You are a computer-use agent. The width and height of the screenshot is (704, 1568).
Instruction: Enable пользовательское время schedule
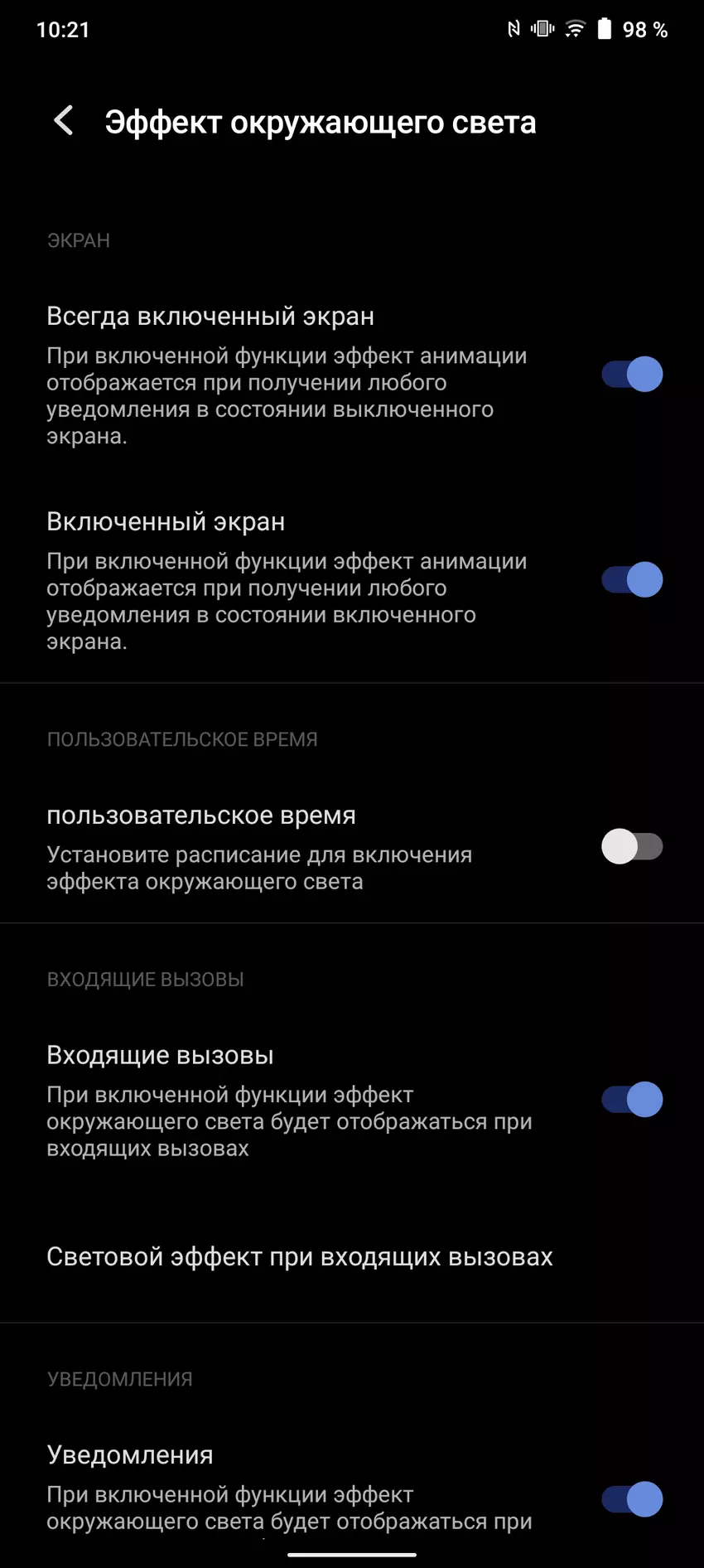coord(632,847)
